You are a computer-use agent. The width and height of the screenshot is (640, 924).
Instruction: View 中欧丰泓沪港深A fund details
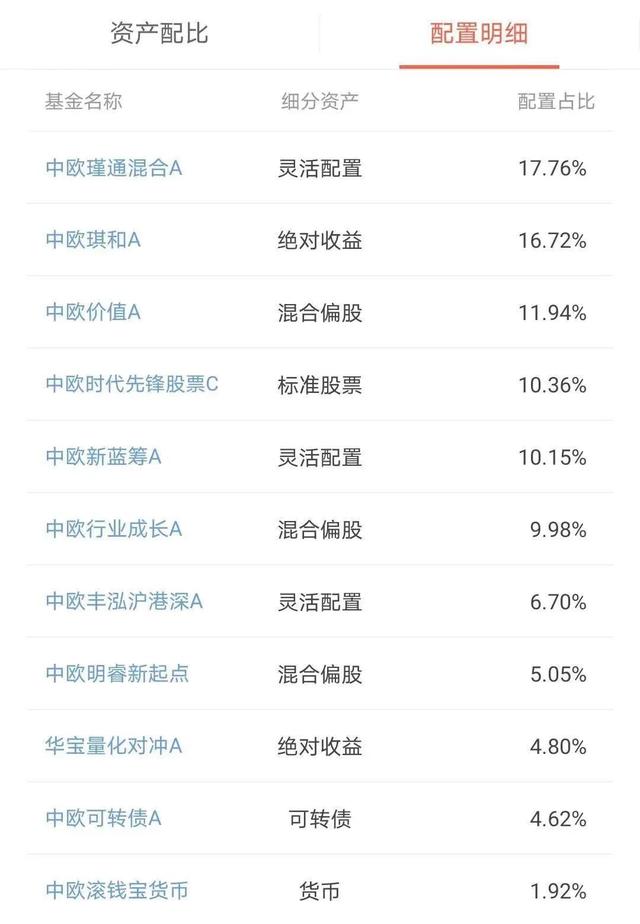coord(124,601)
